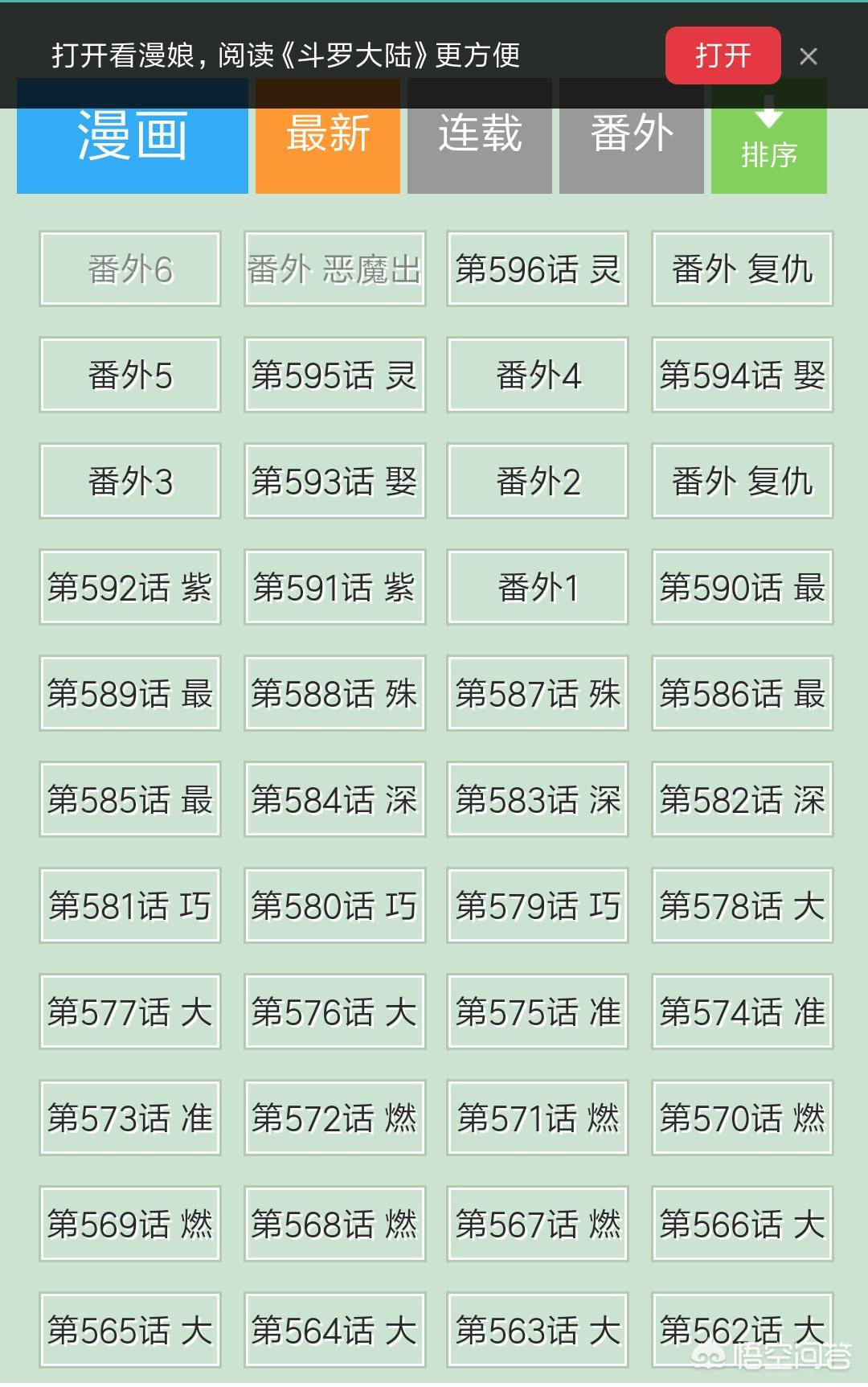
Task: Open chapter 第594话
Action: [x=742, y=375]
